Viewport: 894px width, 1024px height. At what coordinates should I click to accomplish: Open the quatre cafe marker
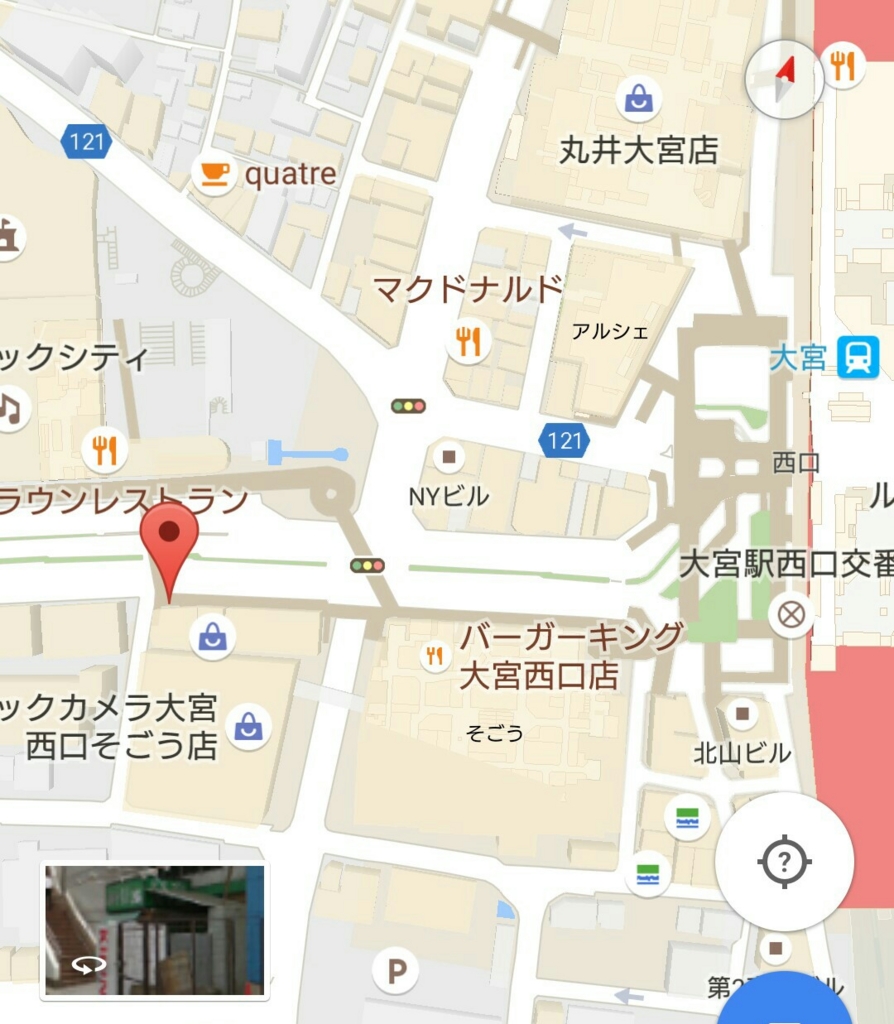213,174
